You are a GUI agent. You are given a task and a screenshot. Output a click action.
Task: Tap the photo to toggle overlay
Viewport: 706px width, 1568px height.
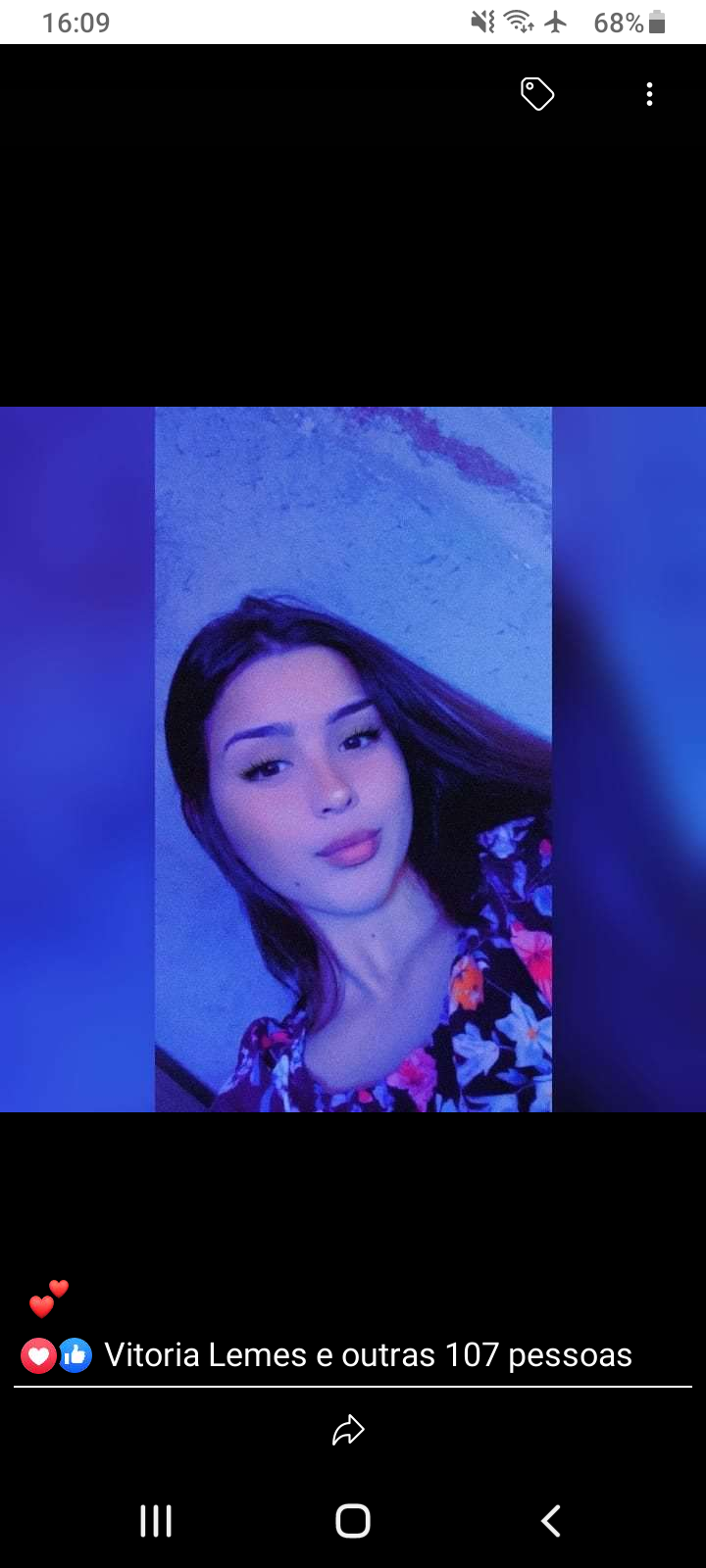pos(353,759)
